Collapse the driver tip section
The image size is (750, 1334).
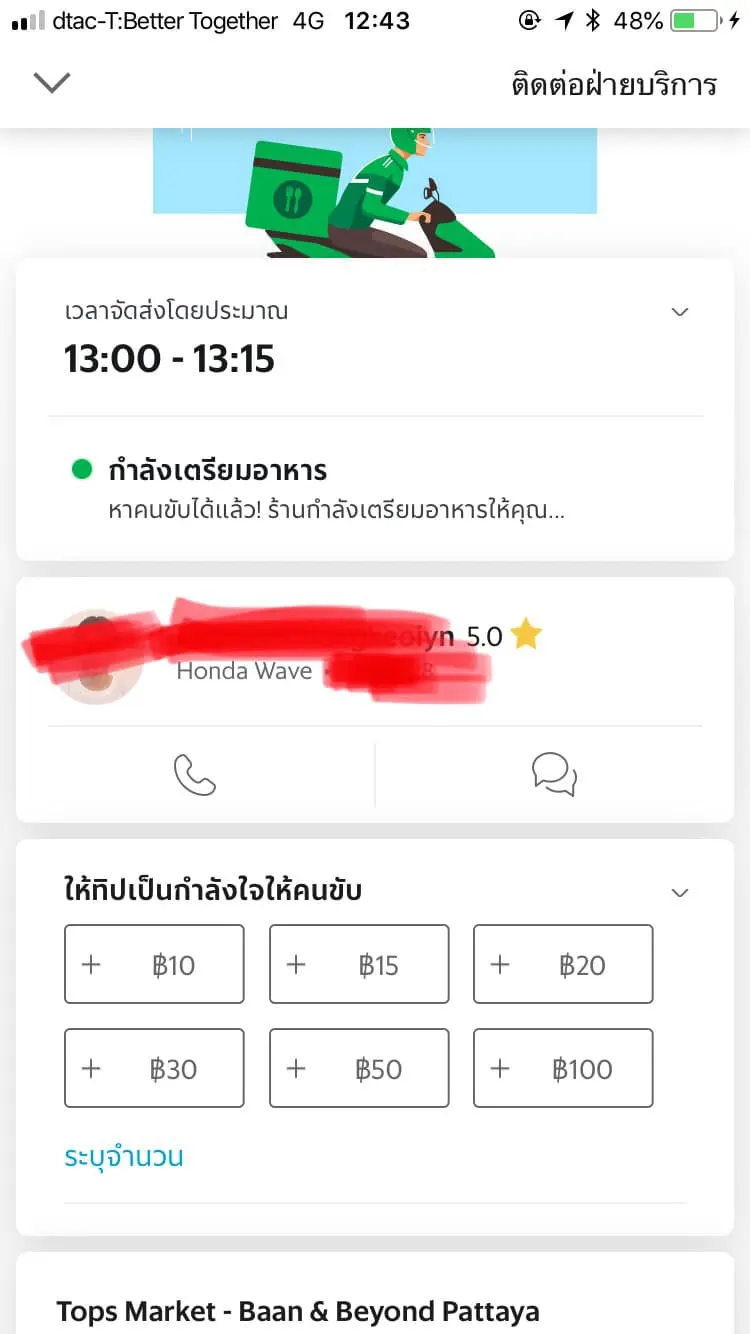coord(680,893)
